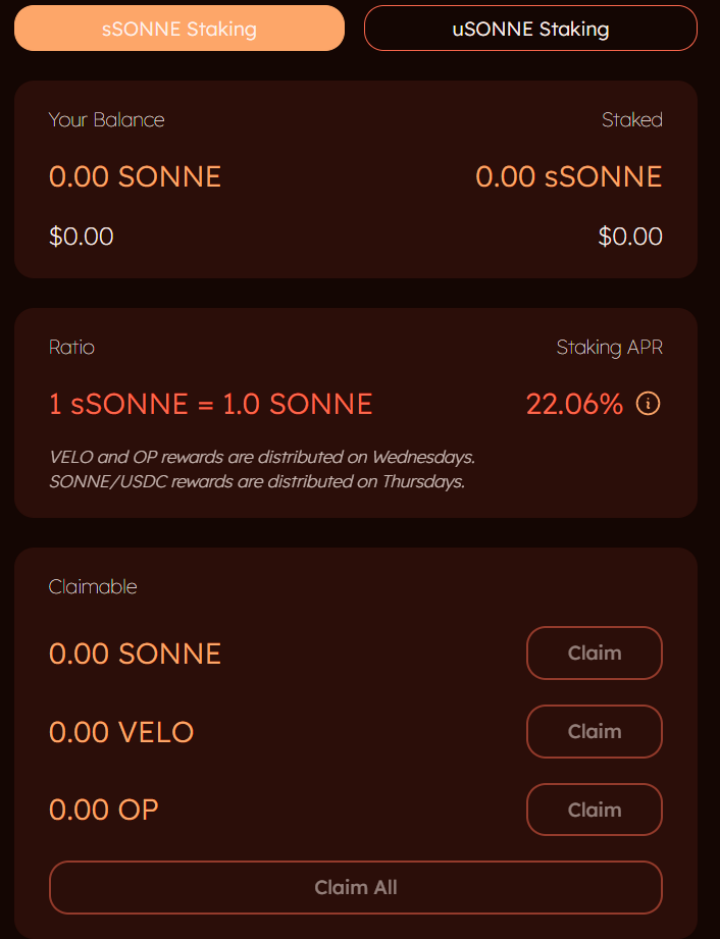This screenshot has width=720, height=939.
Task: Select the sSONNE Staking tab
Action: click(178, 28)
